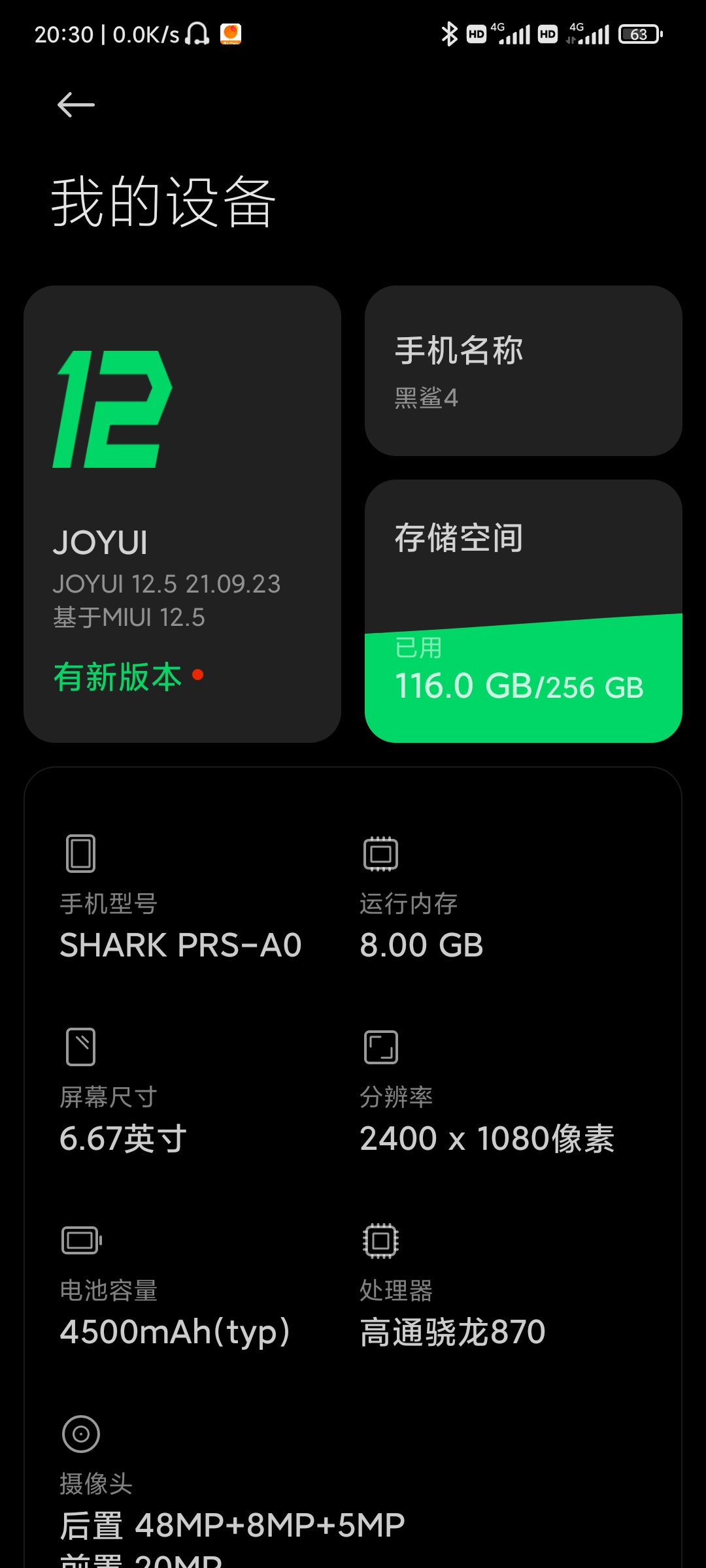The width and height of the screenshot is (706, 1568).
Task: Open the JOYUI version card
Action: pyautogui.click(x=182, y=514)
